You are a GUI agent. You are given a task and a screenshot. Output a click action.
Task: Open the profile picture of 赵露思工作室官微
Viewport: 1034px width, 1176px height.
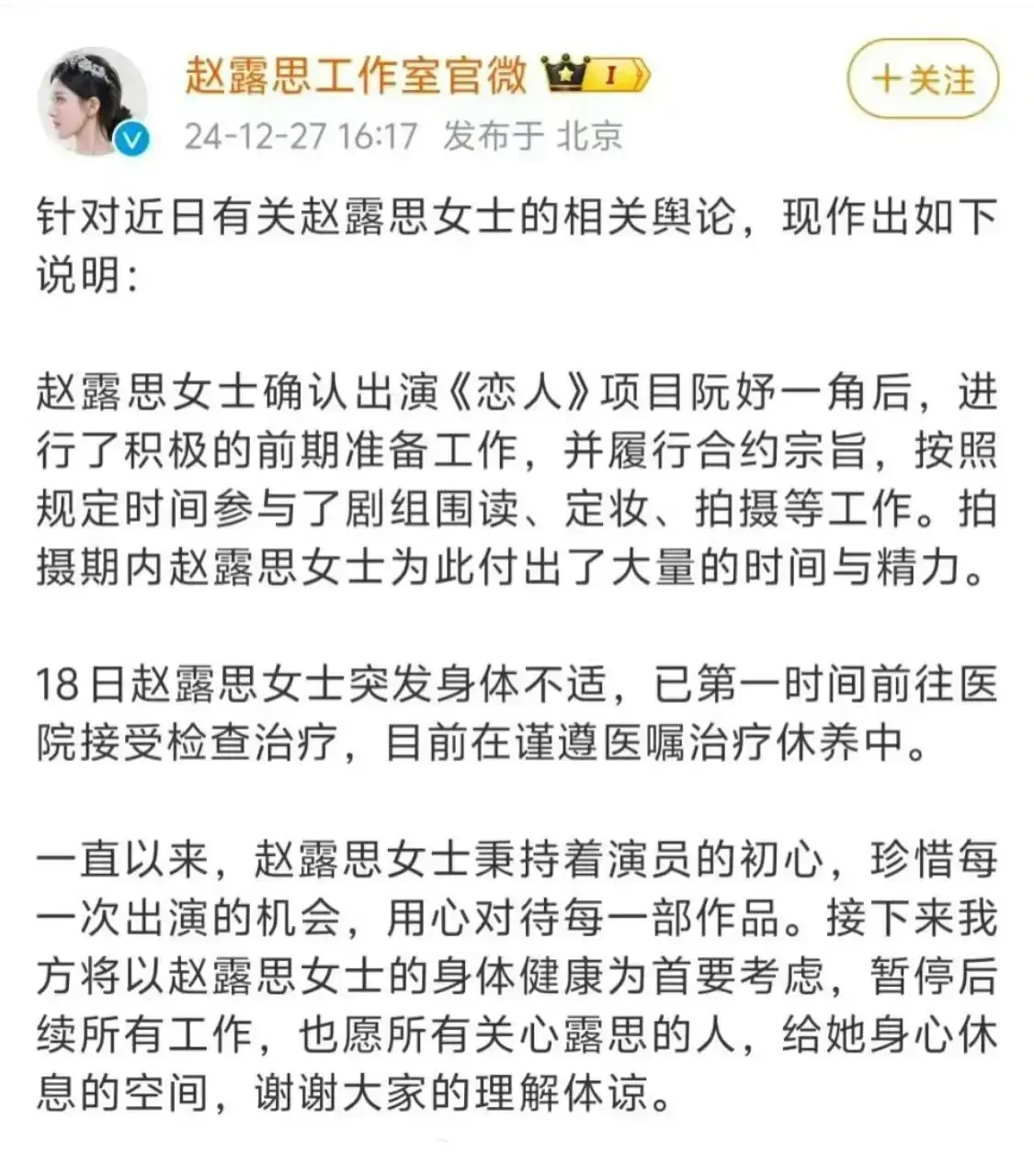[x=92, y=101]
